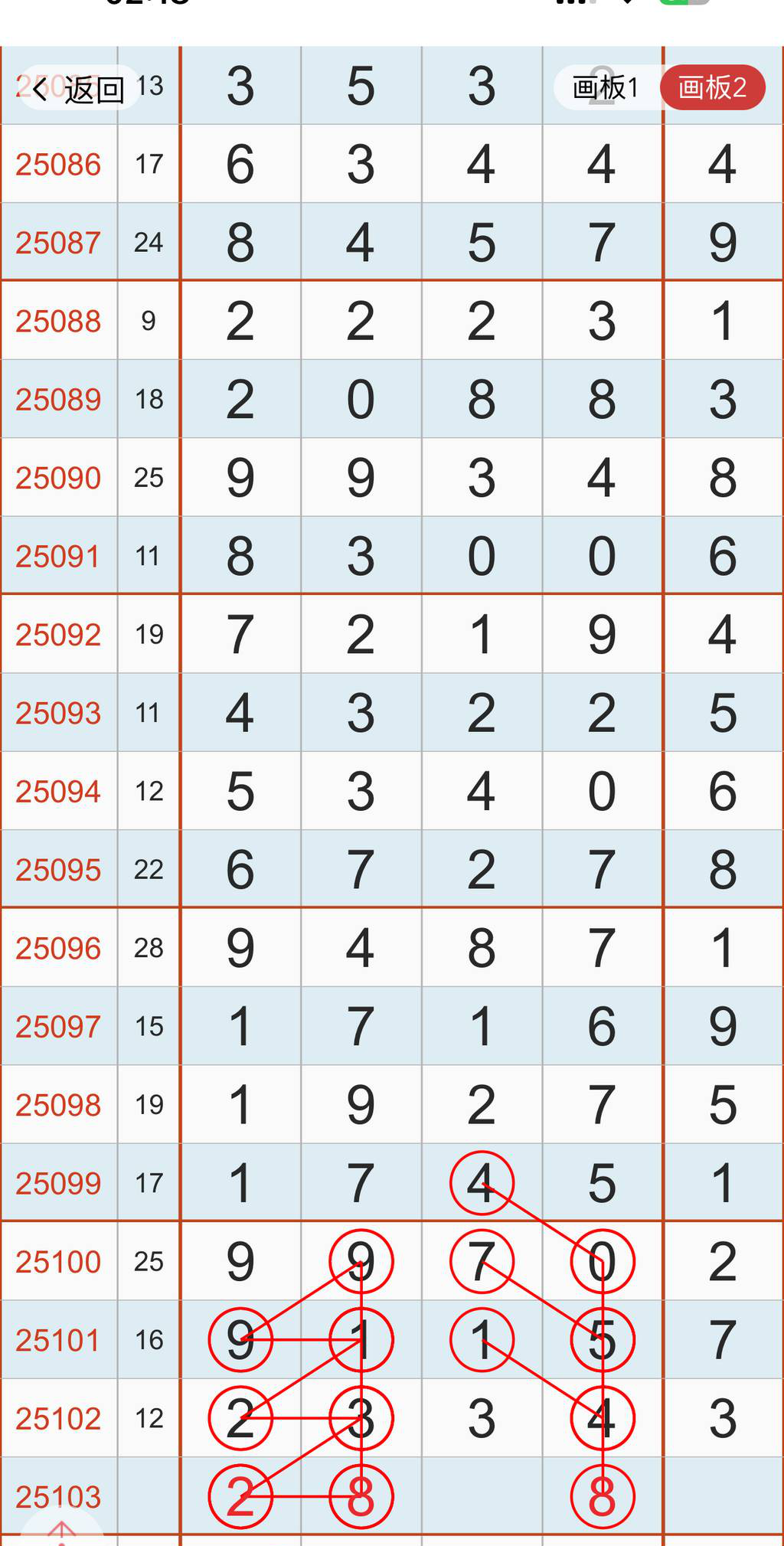Switch to 画板1 drawing board
This screenshot has width=784, height=1546.
click(x=605, y=87)
